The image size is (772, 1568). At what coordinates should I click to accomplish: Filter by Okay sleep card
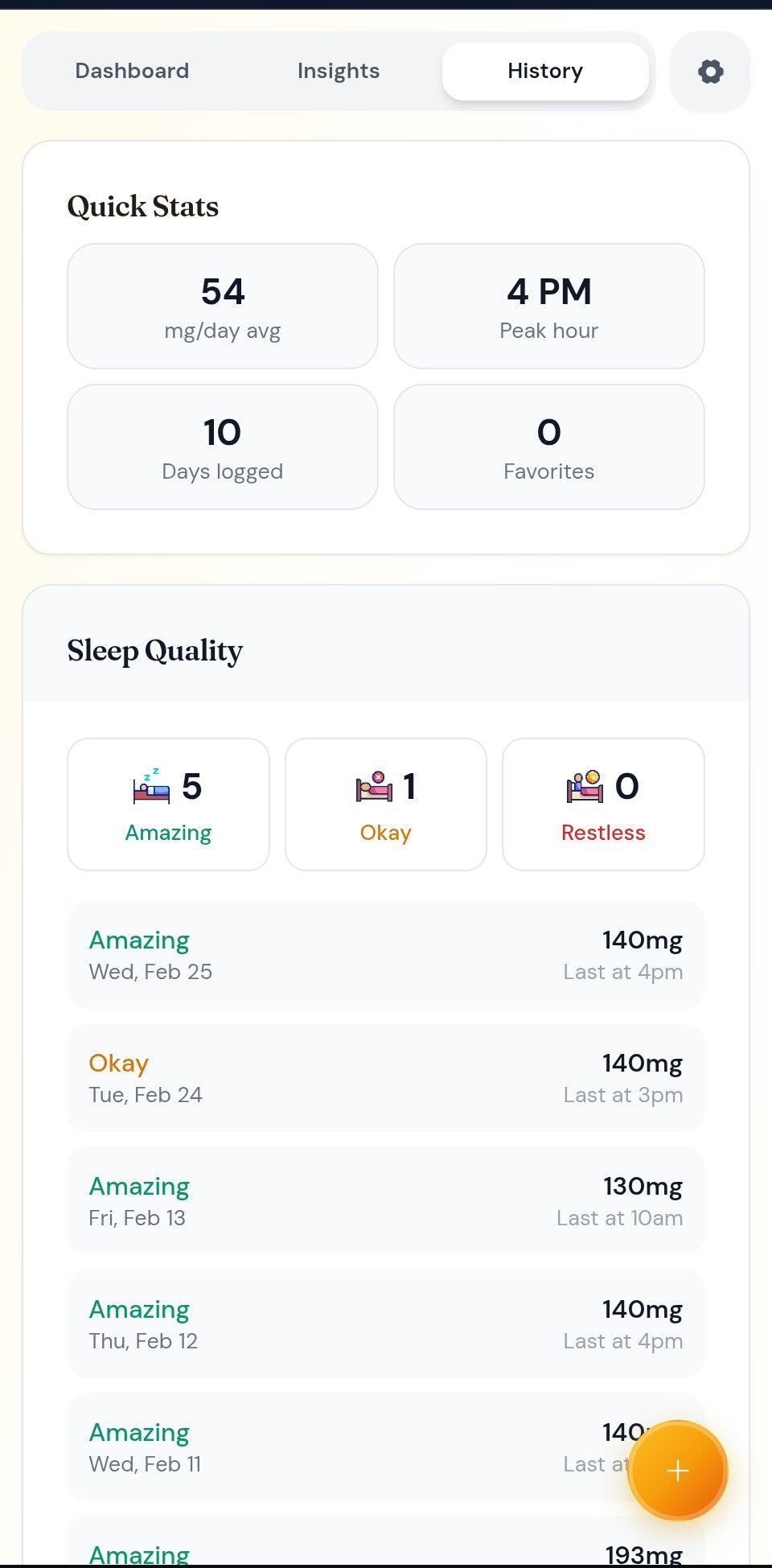385,805
